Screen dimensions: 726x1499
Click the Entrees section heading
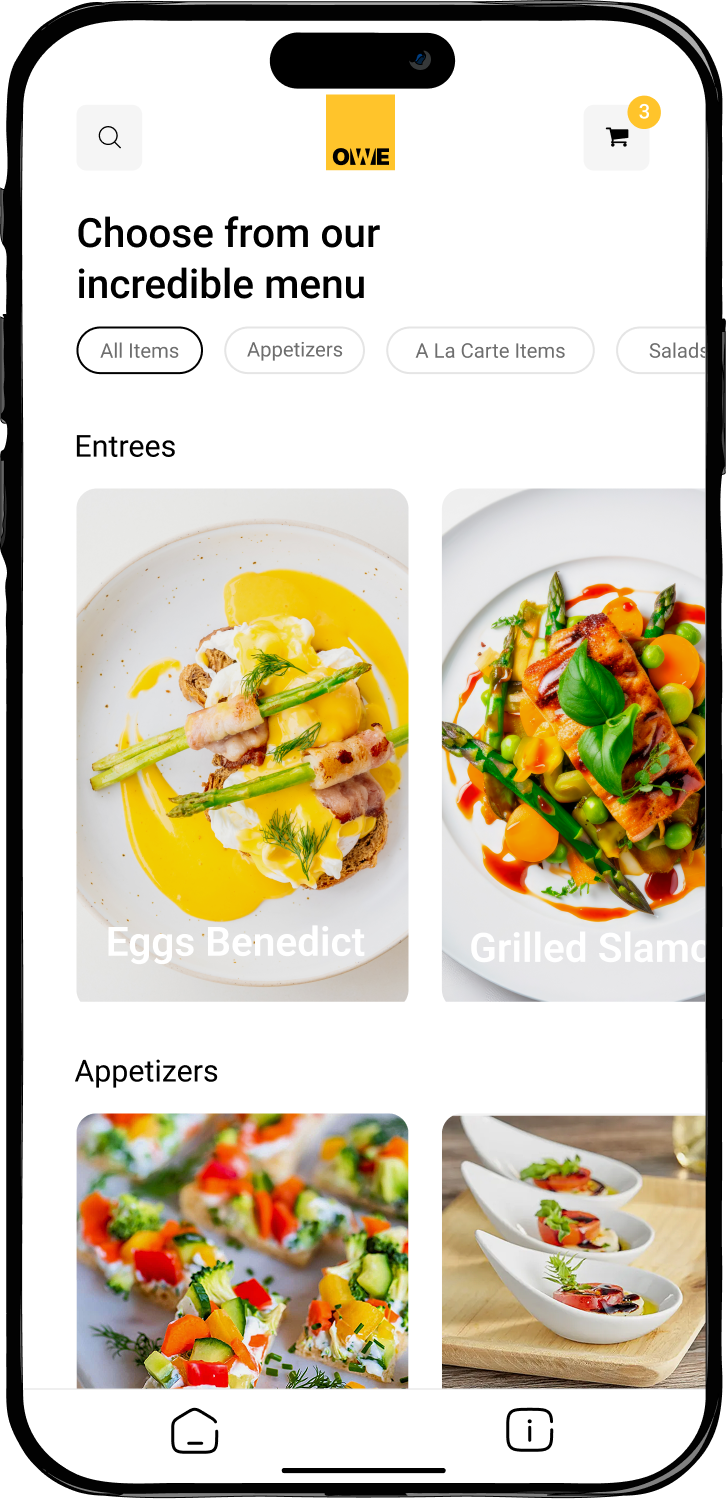tap(125, 446)
